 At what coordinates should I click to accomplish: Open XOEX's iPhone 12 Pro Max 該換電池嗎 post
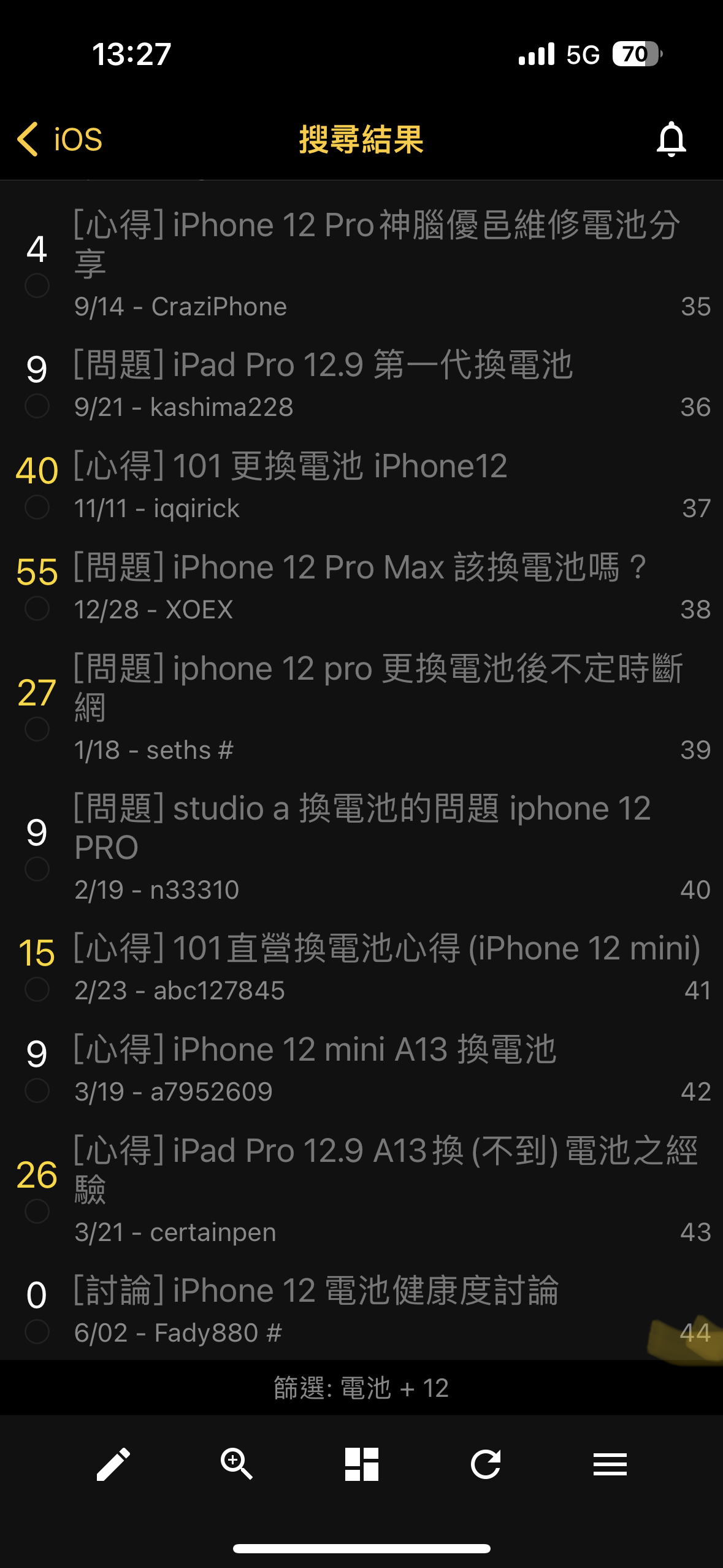tap(361, 586)
